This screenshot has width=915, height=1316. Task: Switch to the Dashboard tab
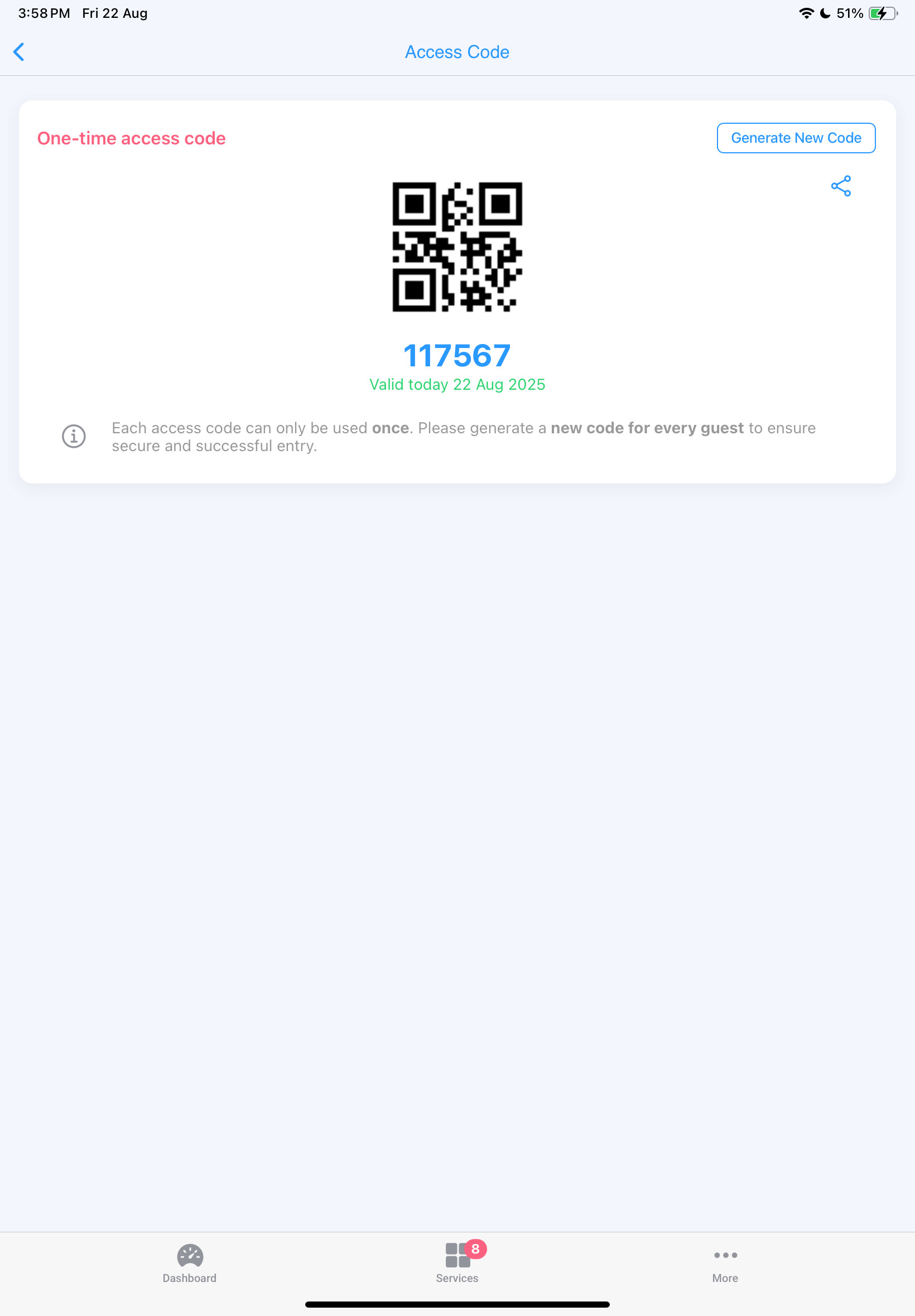[x=189, y=1262]
